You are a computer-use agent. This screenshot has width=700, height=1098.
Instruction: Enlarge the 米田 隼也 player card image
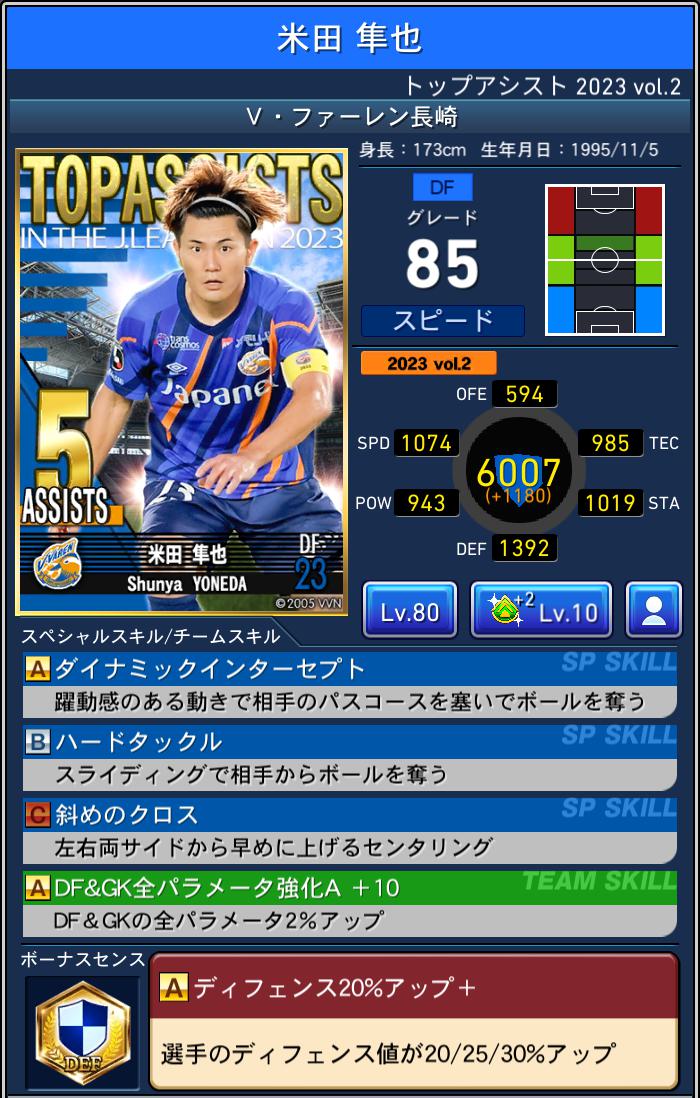tap(181, 382)
